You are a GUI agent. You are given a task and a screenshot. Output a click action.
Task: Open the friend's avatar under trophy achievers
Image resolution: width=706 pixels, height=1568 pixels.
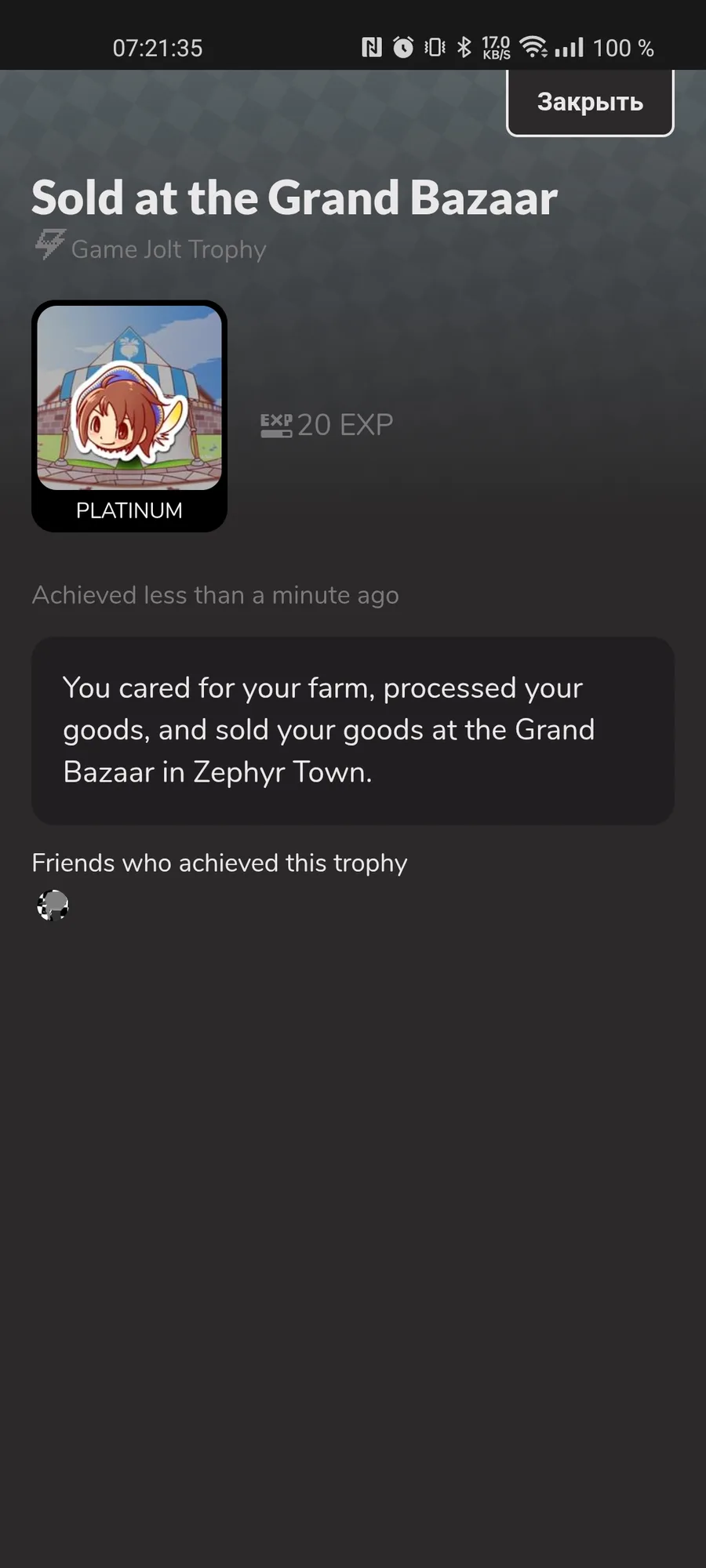pyautogui.click(x=53, y=906)
